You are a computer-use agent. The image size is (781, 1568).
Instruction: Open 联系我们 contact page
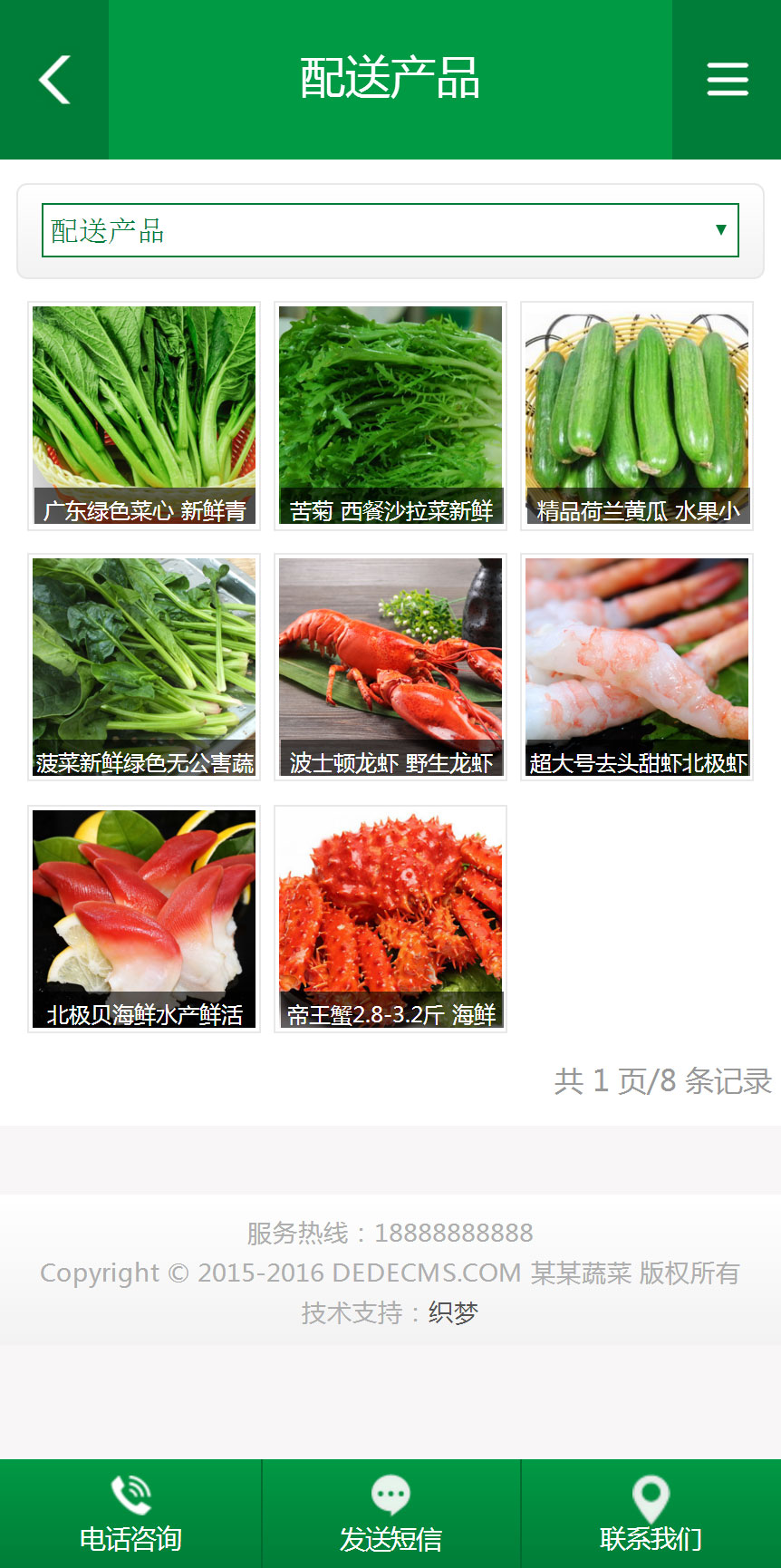click(651, 1514)
